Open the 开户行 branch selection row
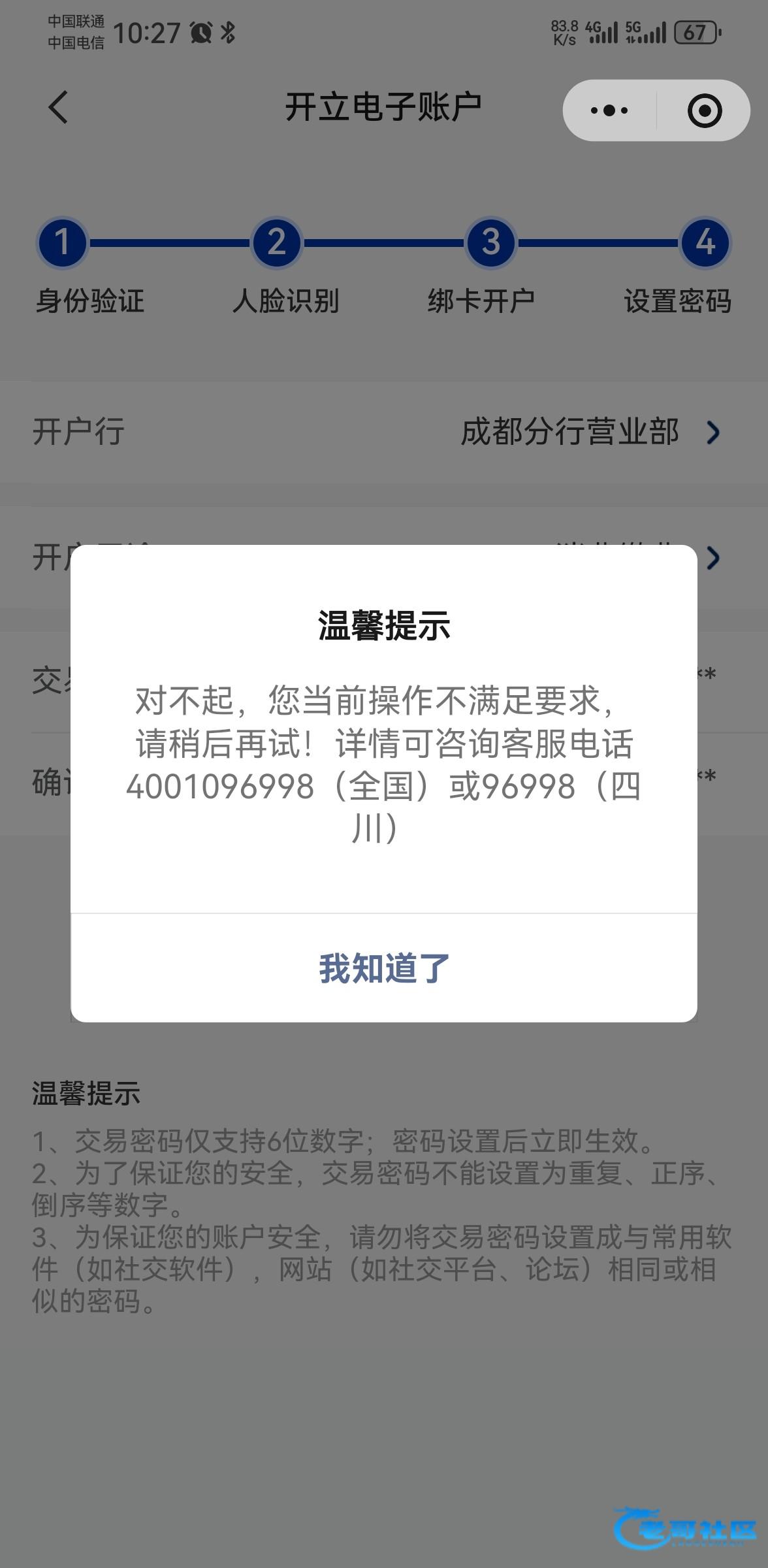 [x=384, y=432]
